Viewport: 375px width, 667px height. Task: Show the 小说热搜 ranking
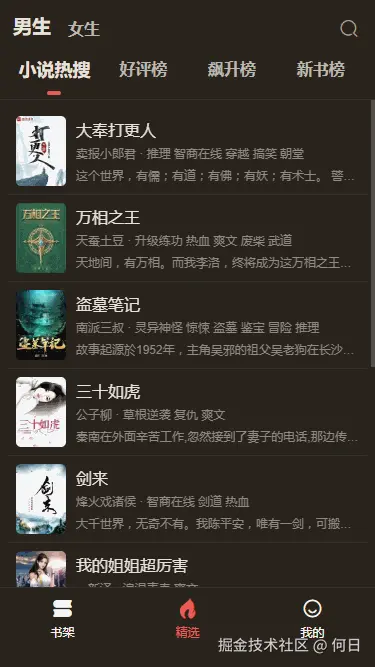pyautogui.click(x=54, y=70)
